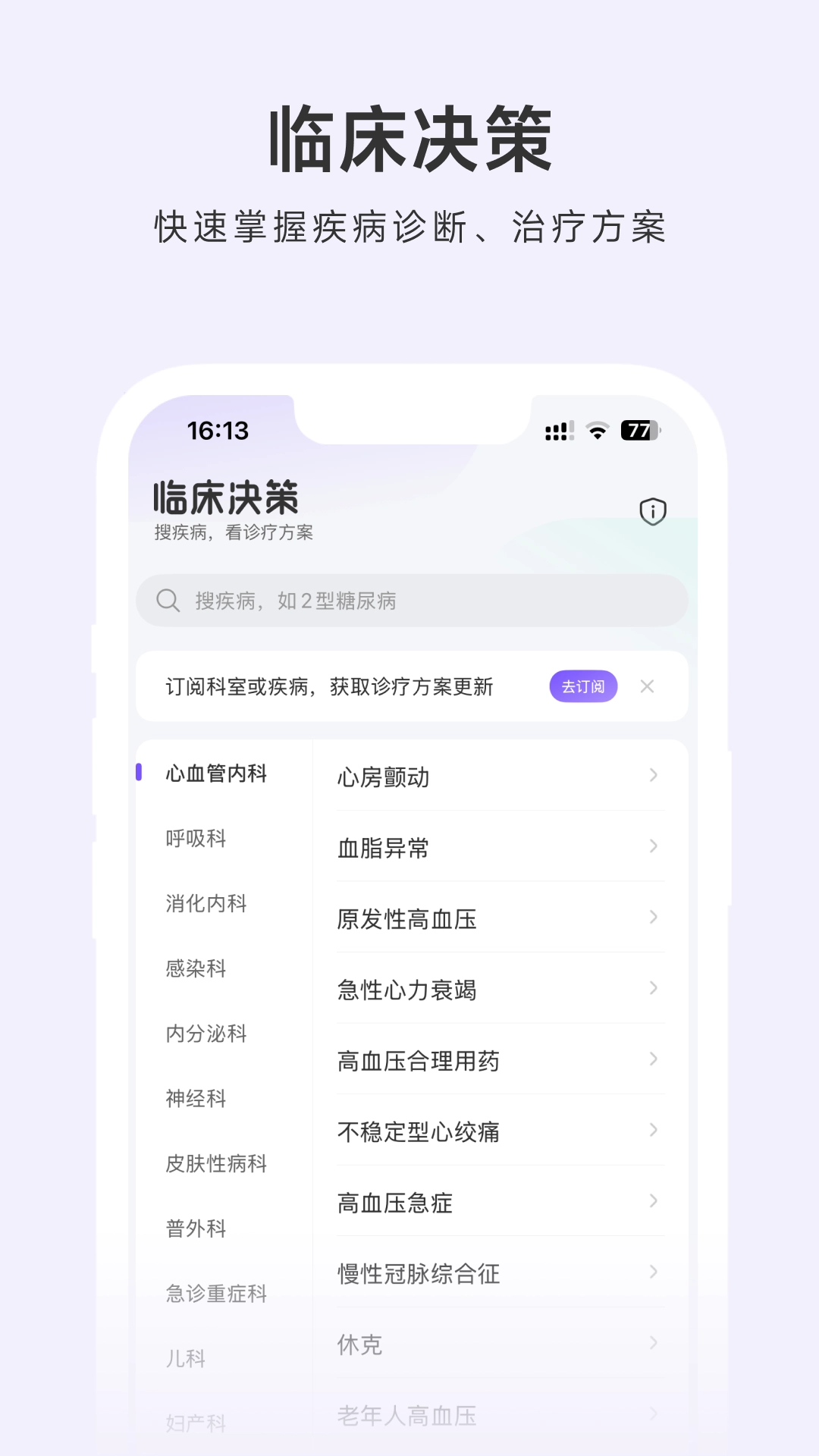Expand the 休克 row chevron

click(x=652, y=1344)
